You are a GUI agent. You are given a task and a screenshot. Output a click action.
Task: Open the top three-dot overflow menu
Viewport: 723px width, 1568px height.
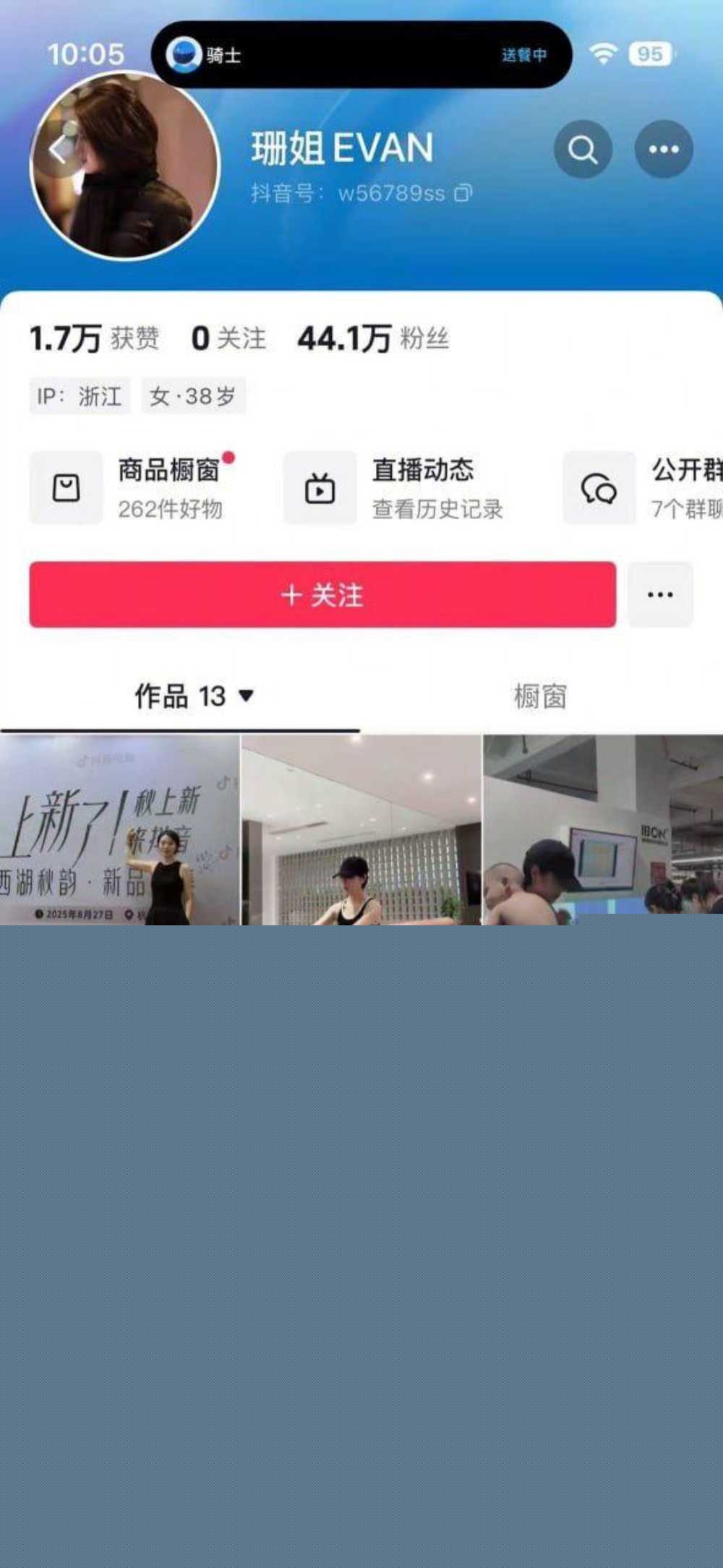(x=664, y=150)
